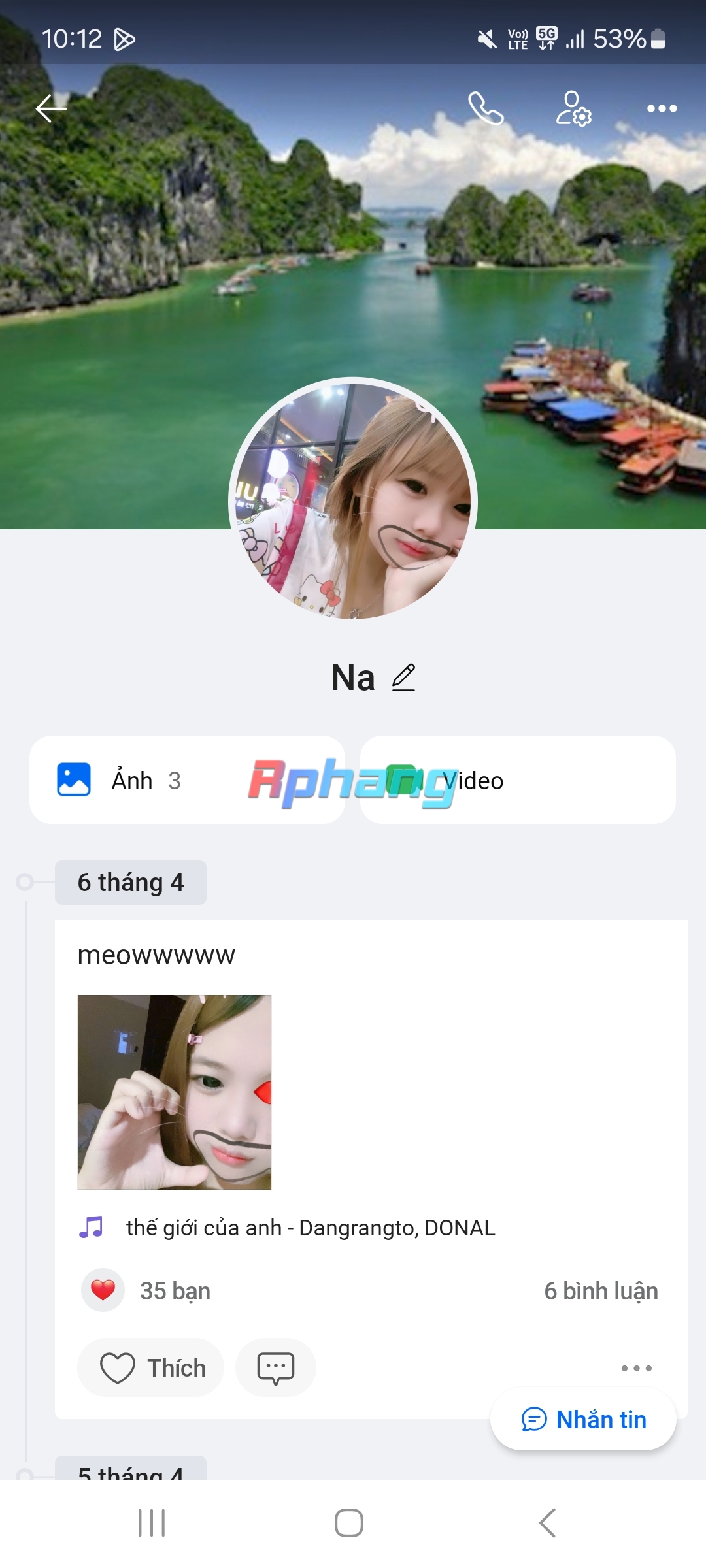Image resolution: width=706 pixels, height=1568 pixels.
Task: View the 35 people who reacted
Action: click(146, 1291)
